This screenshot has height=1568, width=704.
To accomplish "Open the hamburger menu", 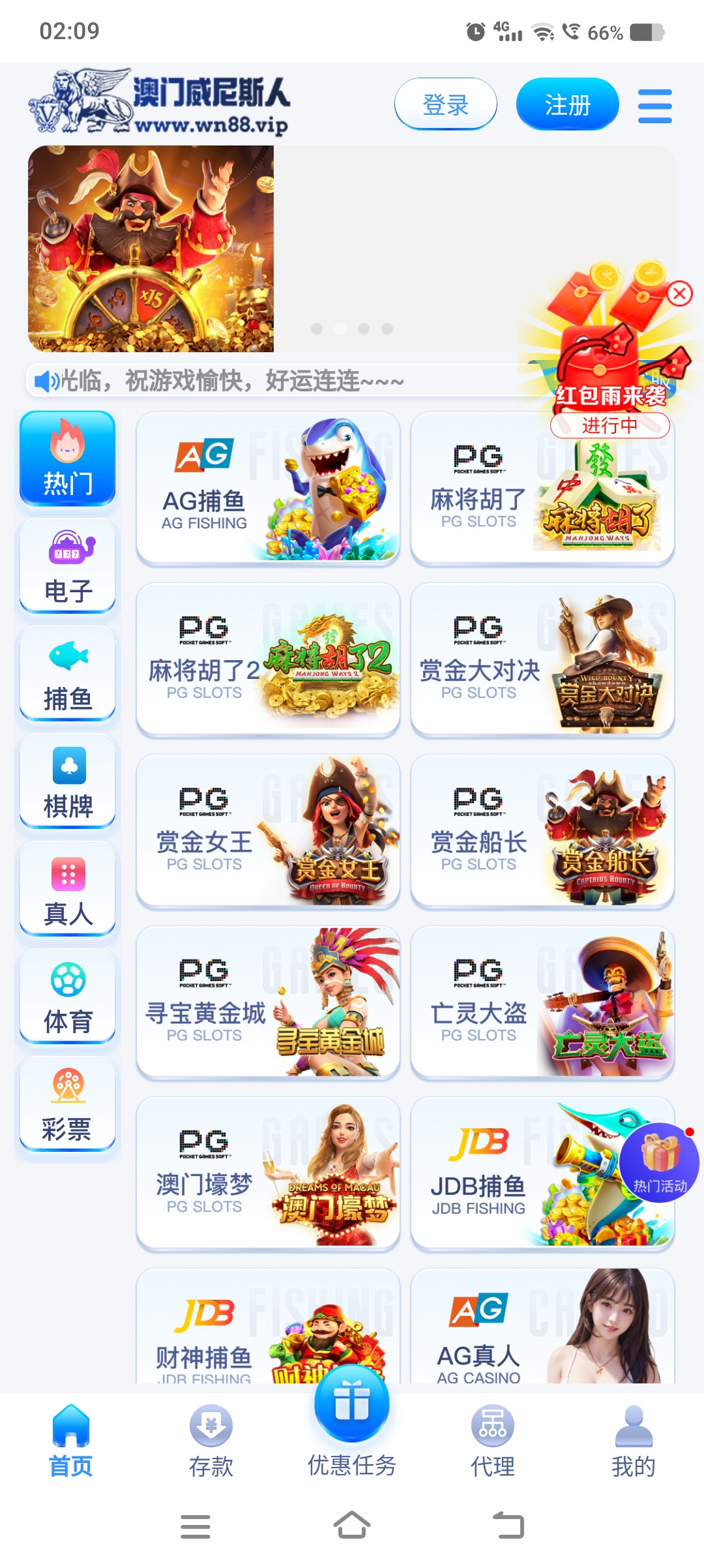I will pos(654,106).
